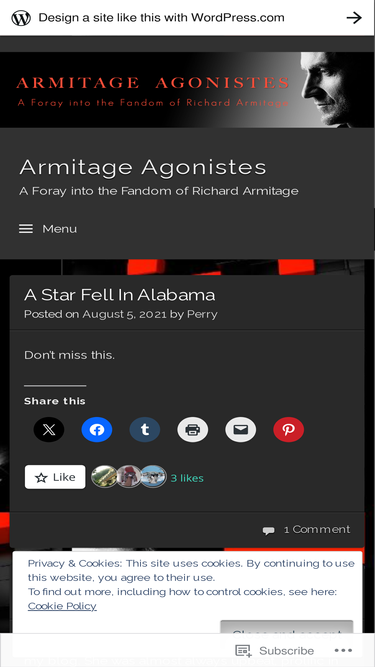Image resolution: width=375 pixels, height=667 pixels.
Task: Open the post A Star Fell In Alabama
Action: coord(119,295)
